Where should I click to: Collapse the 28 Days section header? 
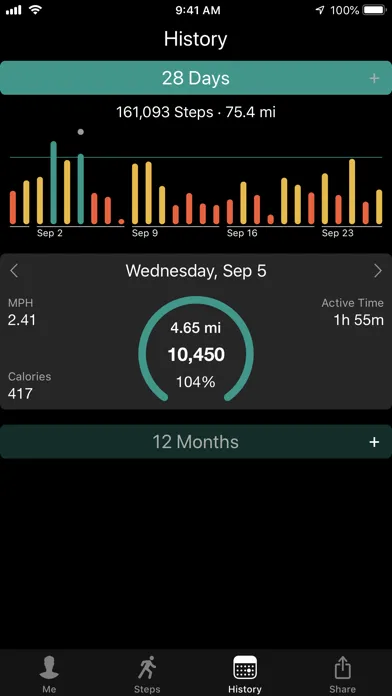coord(196,78)
